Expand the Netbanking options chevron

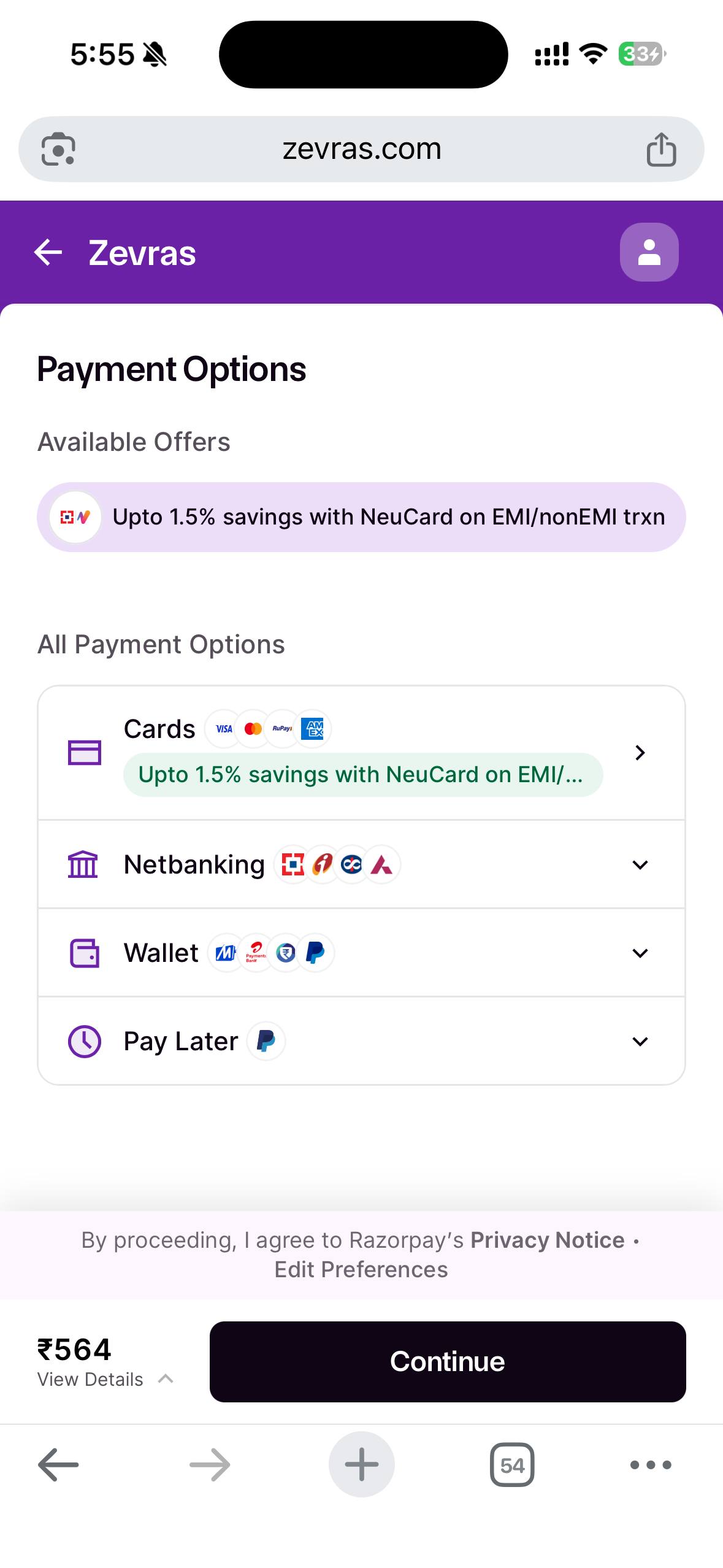[640, 864]
